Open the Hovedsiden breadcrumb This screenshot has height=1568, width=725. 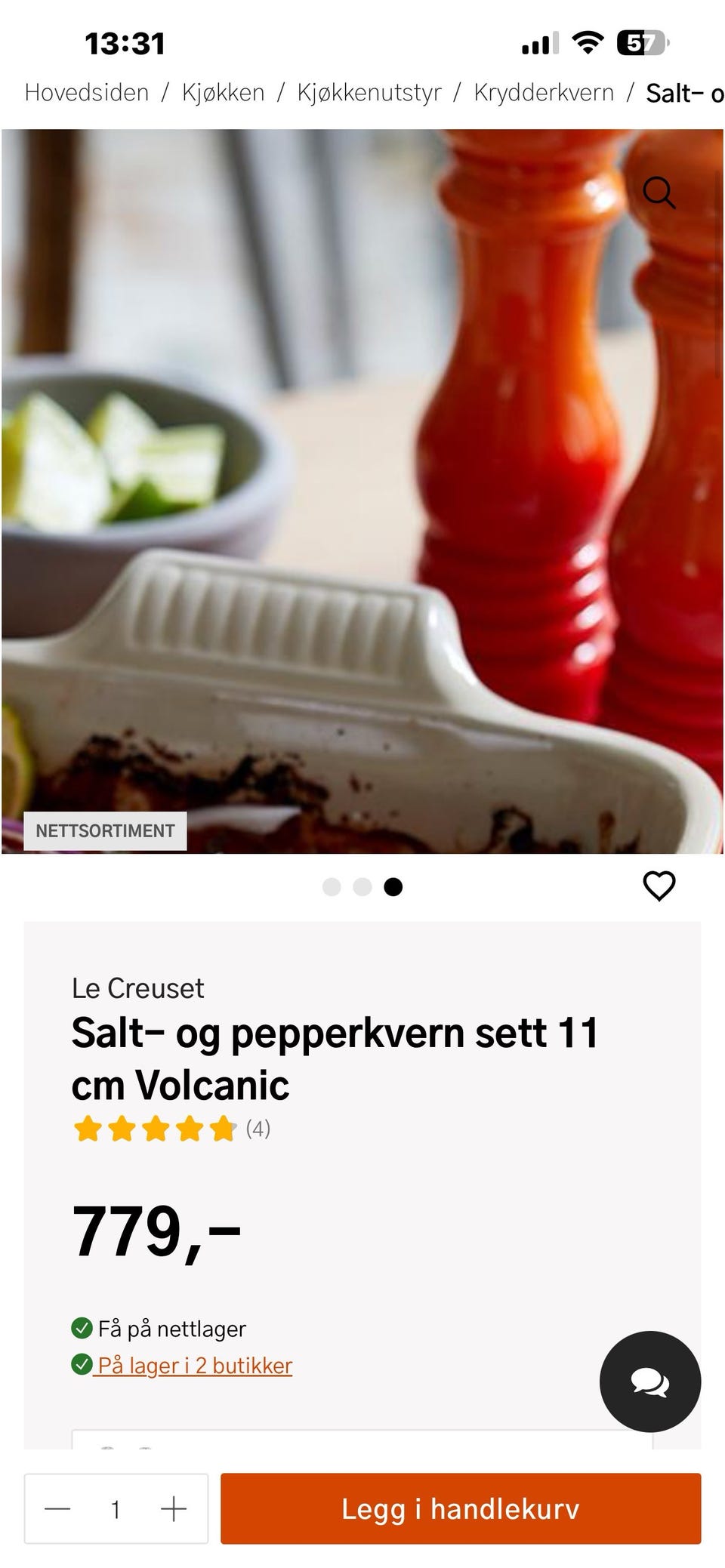(x=86, y=91)
